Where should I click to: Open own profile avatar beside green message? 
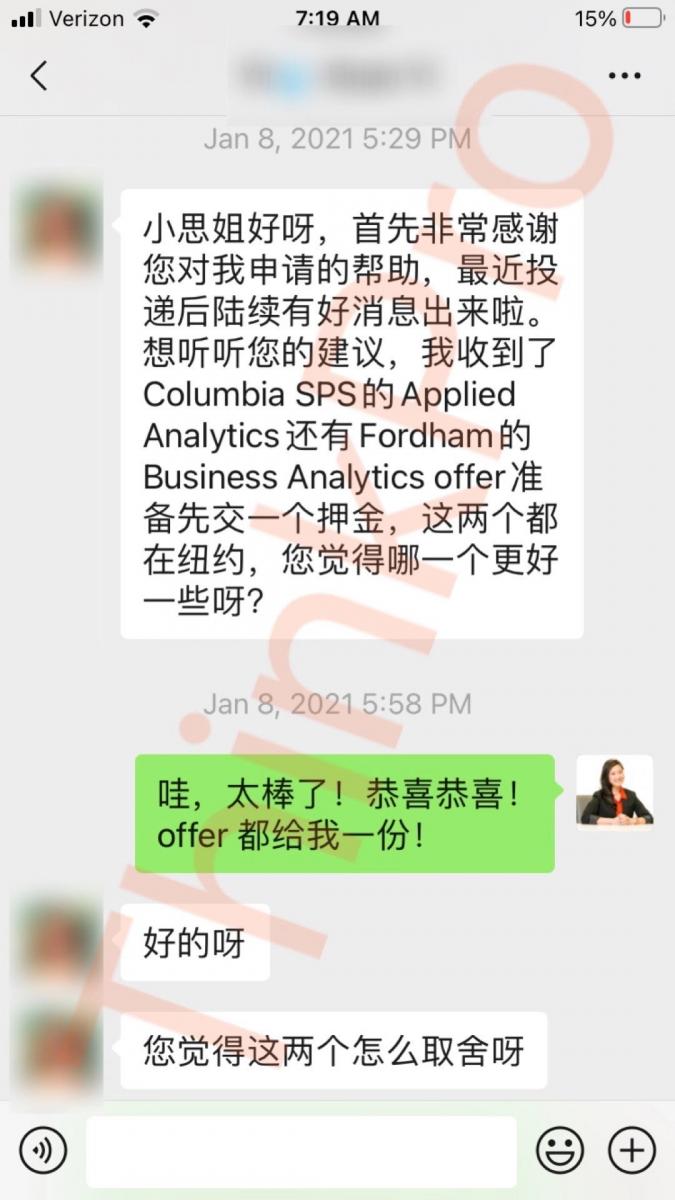[614, 792]
